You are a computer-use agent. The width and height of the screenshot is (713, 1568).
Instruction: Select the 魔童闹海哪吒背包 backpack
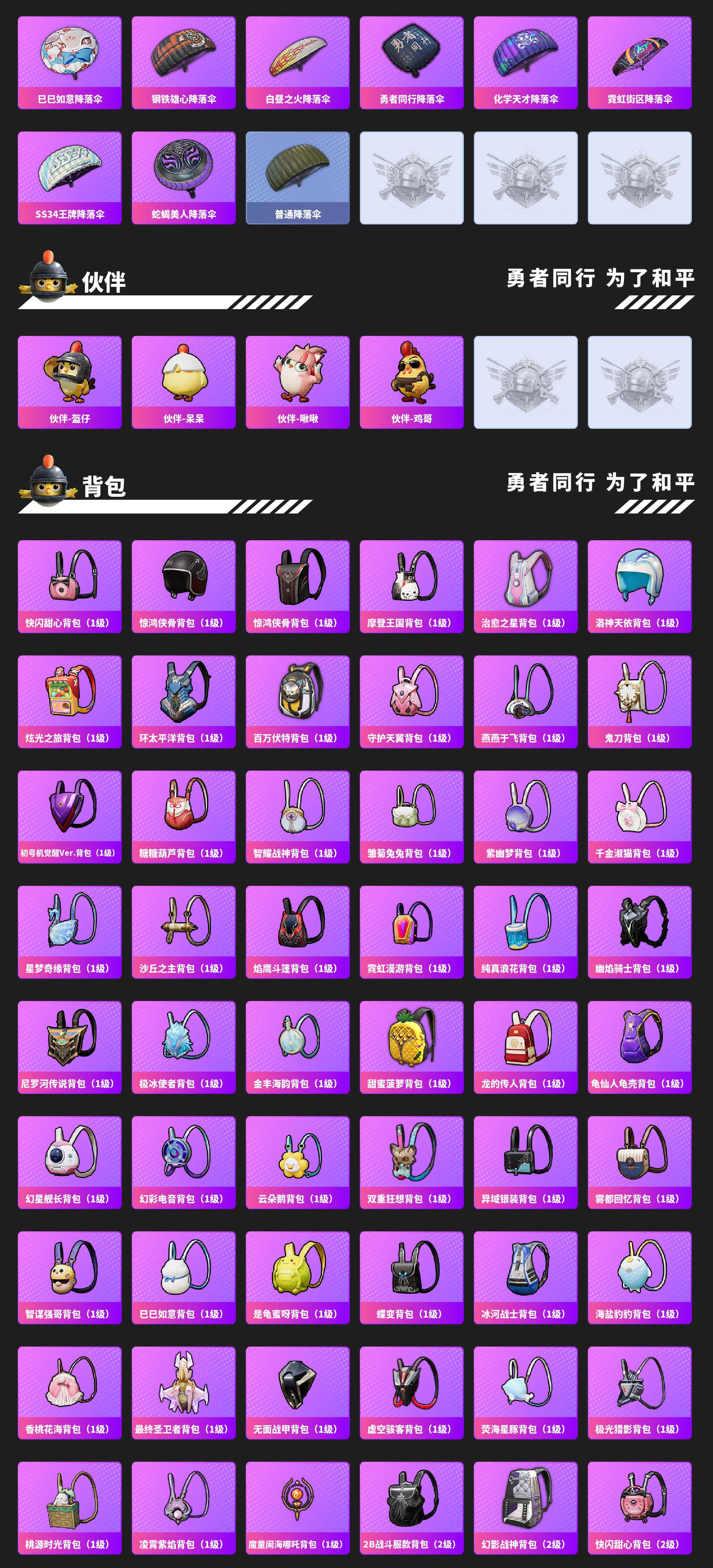pyautogui.click(x=297, y=1507)
